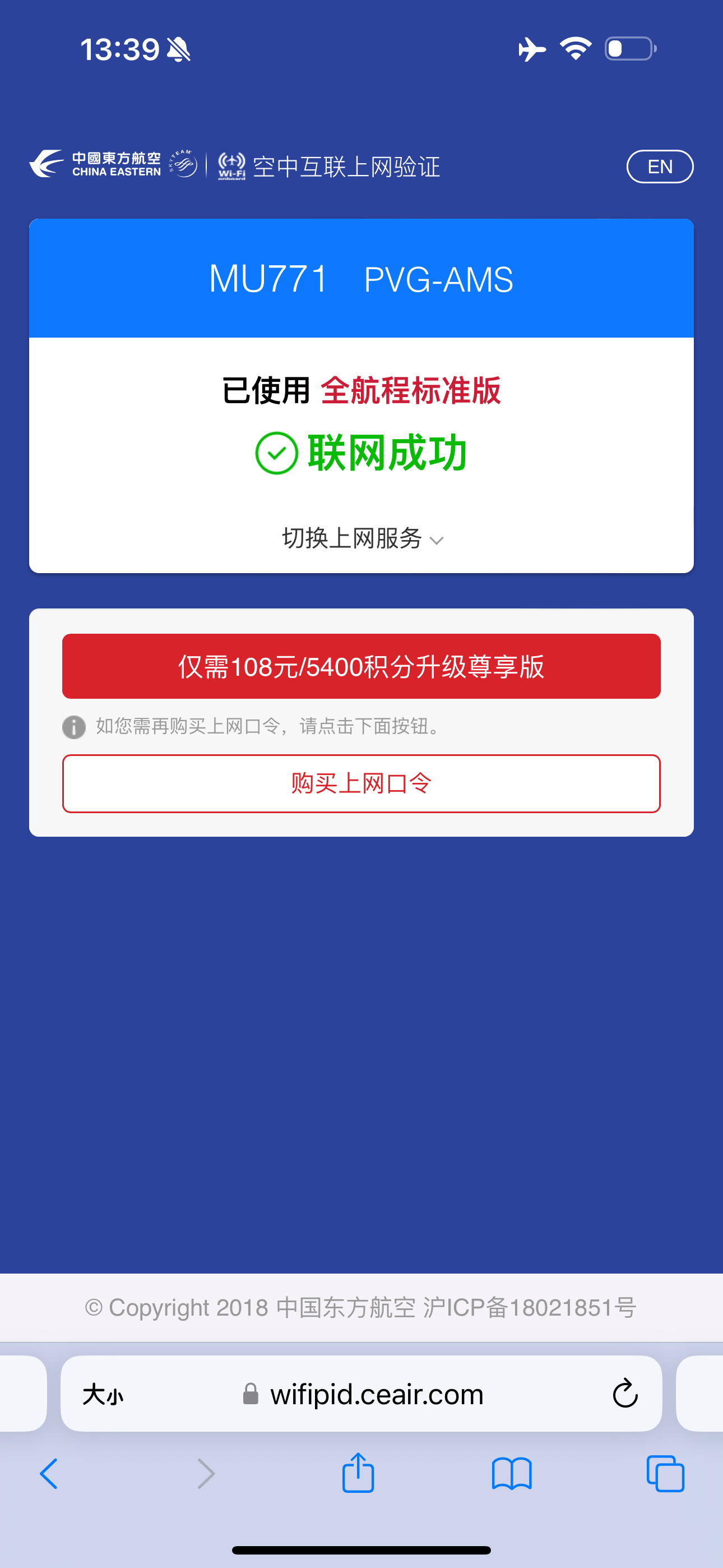Show all open Safari tabs
Screen dimensions: 723x1568
coord(665,1474)
